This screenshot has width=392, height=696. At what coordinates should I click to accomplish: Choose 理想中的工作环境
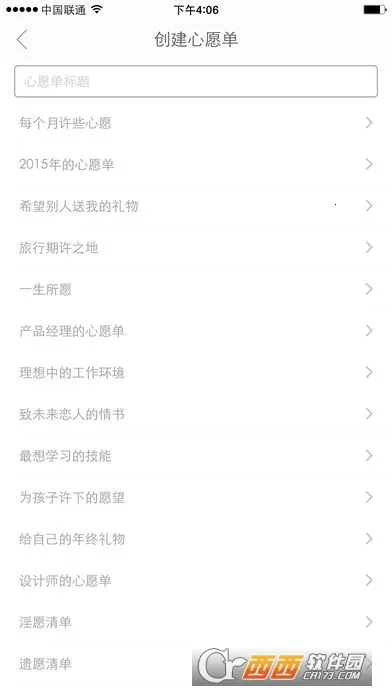196,372
